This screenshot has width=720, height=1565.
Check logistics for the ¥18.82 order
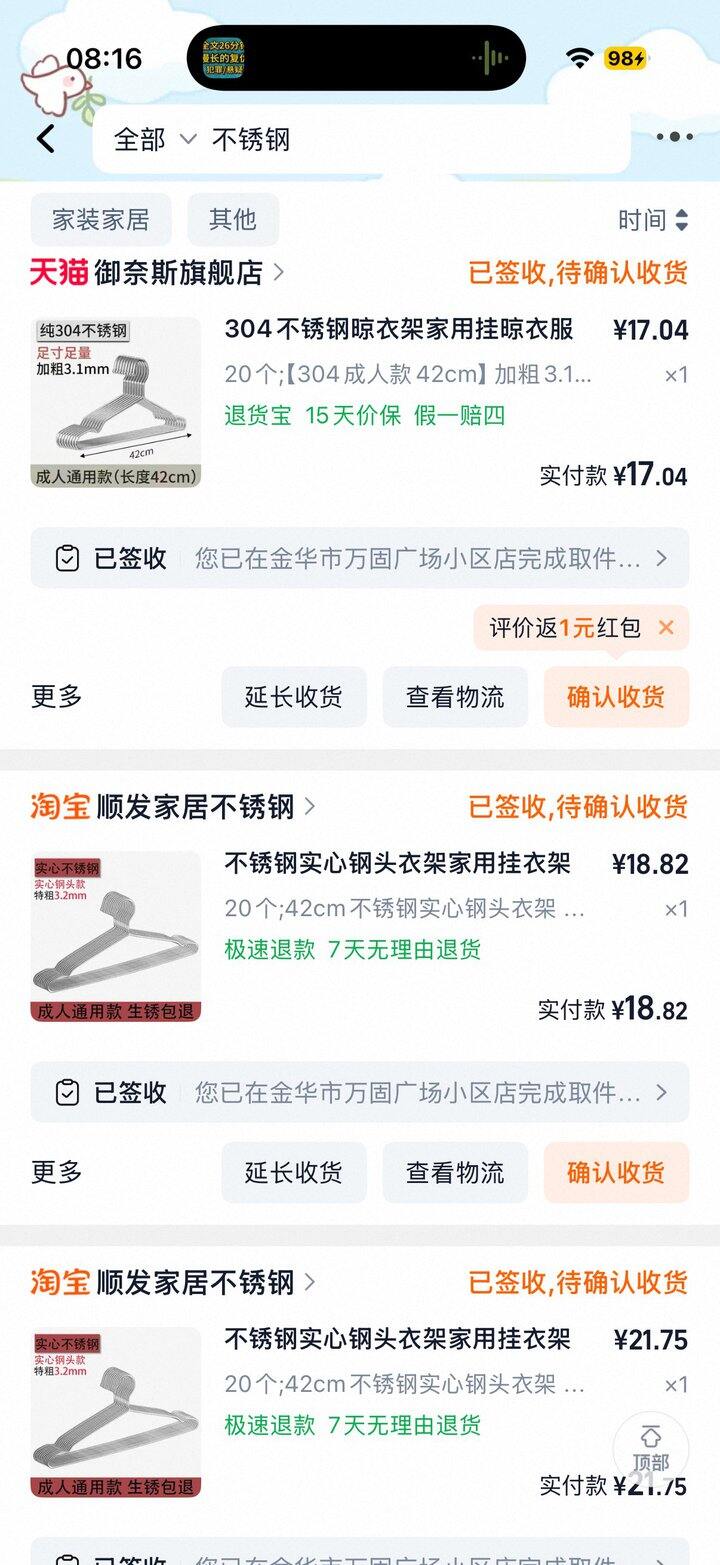click(455, 1172)
